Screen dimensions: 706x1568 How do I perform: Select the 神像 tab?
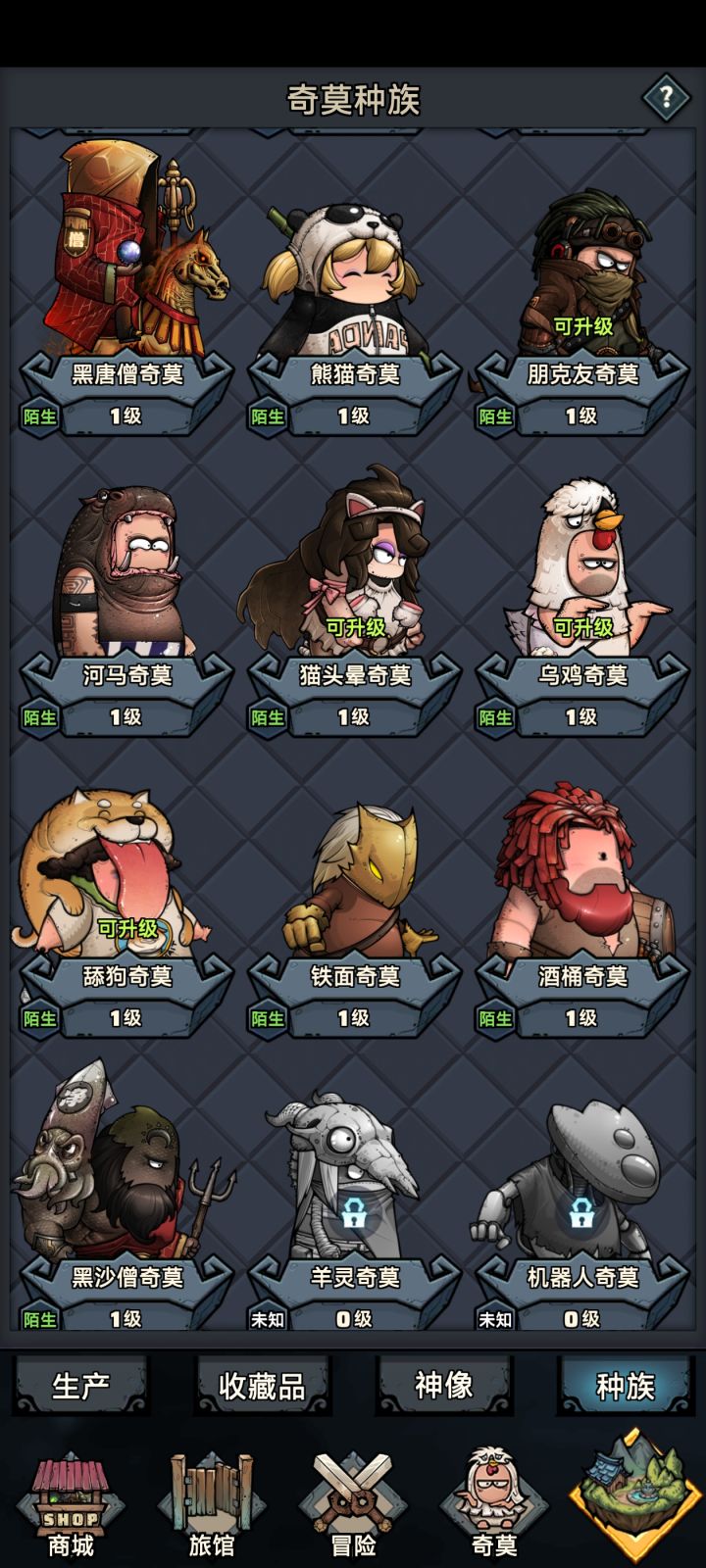441,1385
